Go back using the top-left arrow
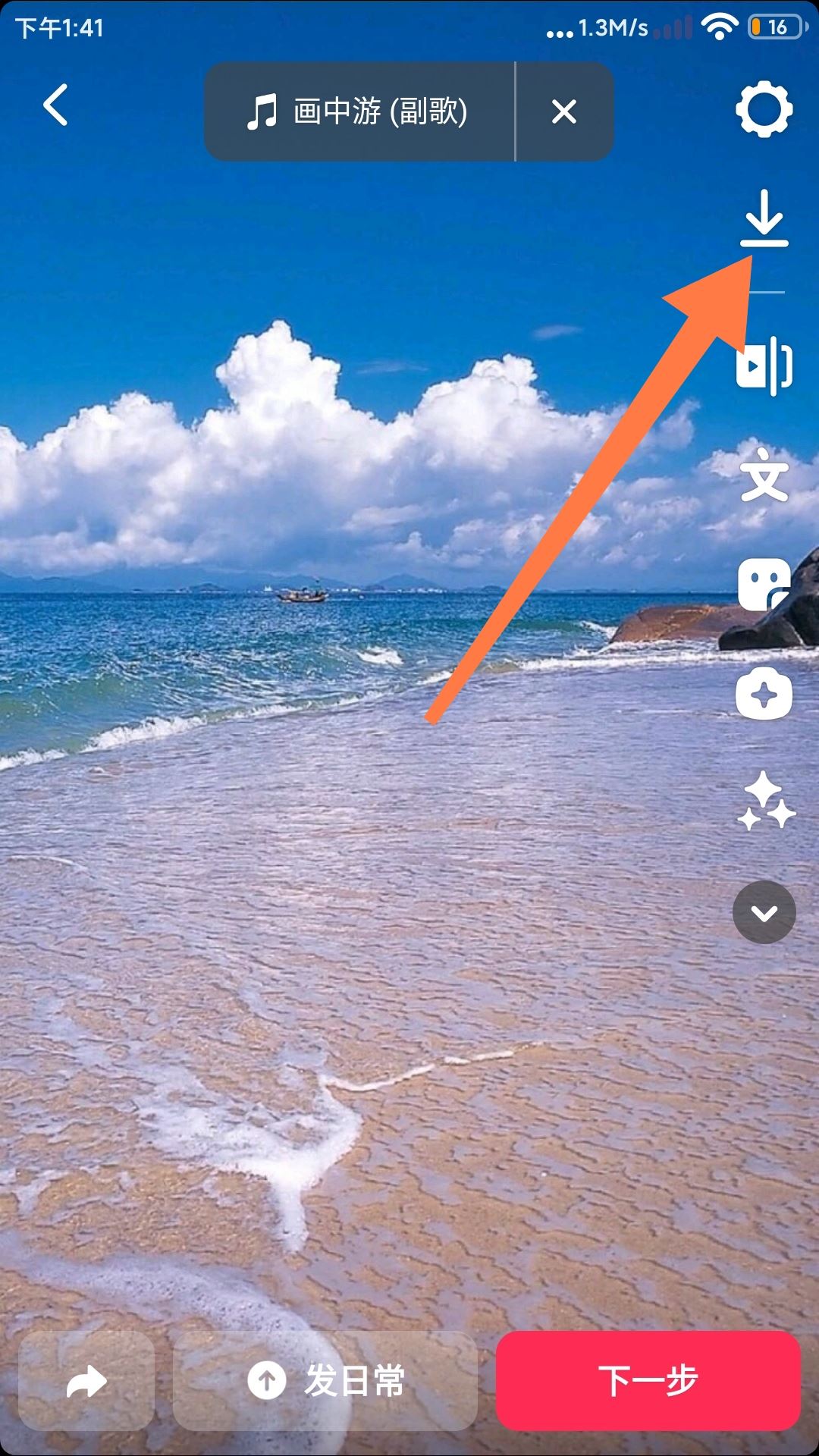 coord(55,105)
